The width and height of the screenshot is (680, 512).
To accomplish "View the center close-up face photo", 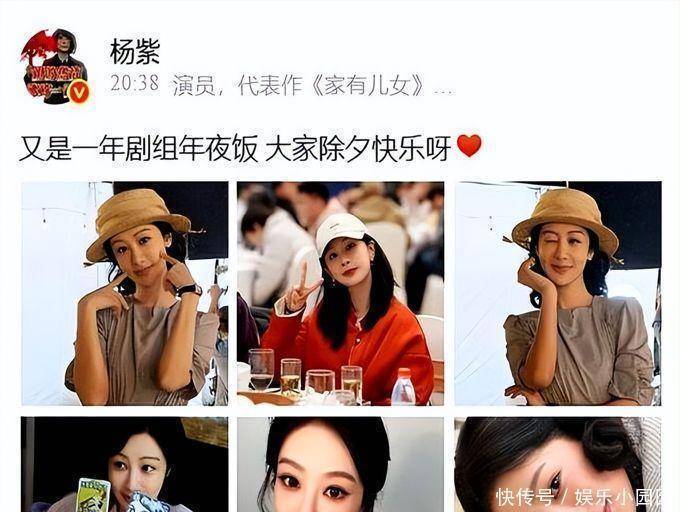I will point(340,465).
